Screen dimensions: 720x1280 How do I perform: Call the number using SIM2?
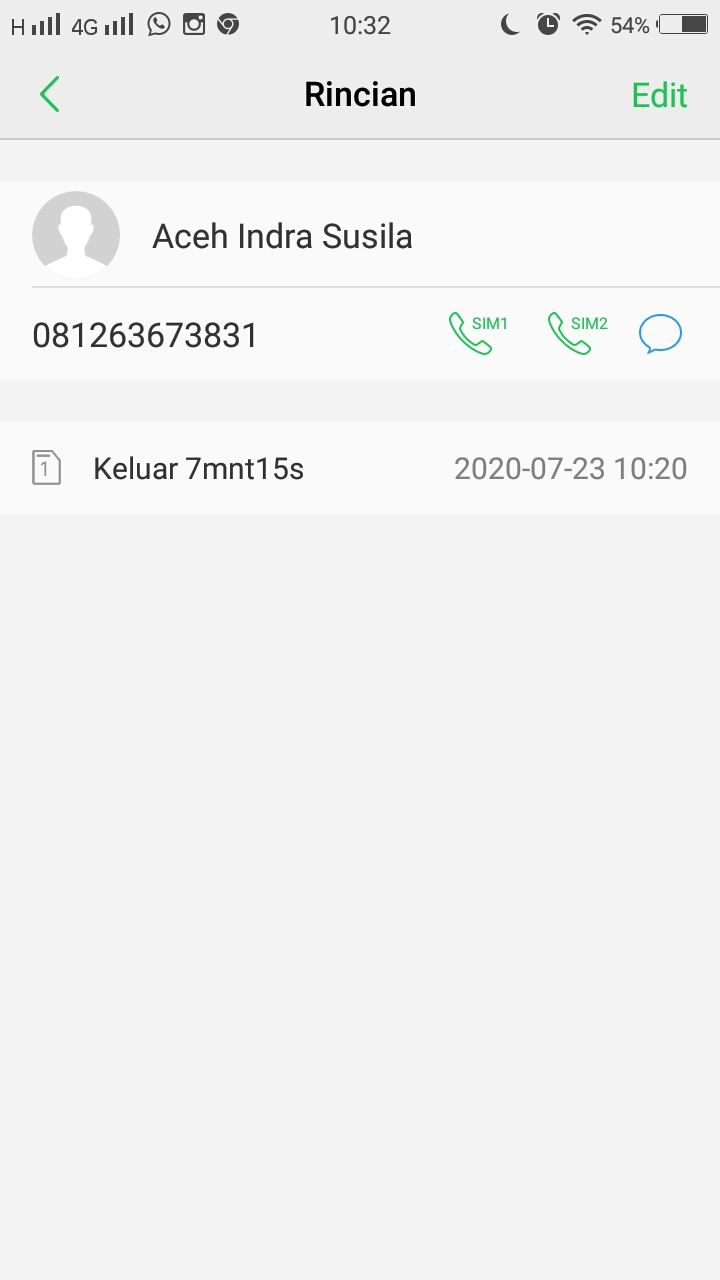click(x=577, y=333)
